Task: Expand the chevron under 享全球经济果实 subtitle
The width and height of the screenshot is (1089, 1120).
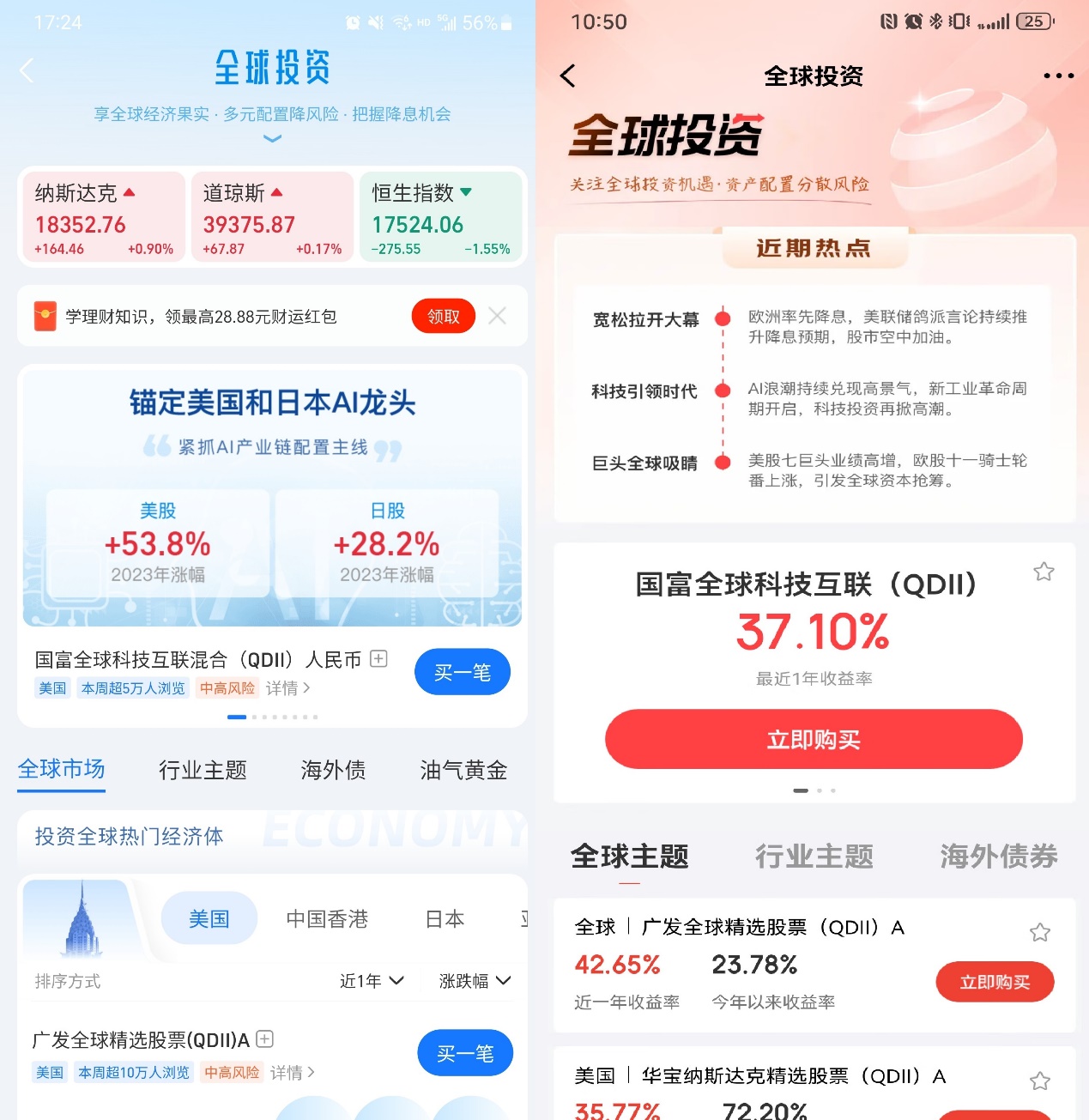Action: point(272,138)
